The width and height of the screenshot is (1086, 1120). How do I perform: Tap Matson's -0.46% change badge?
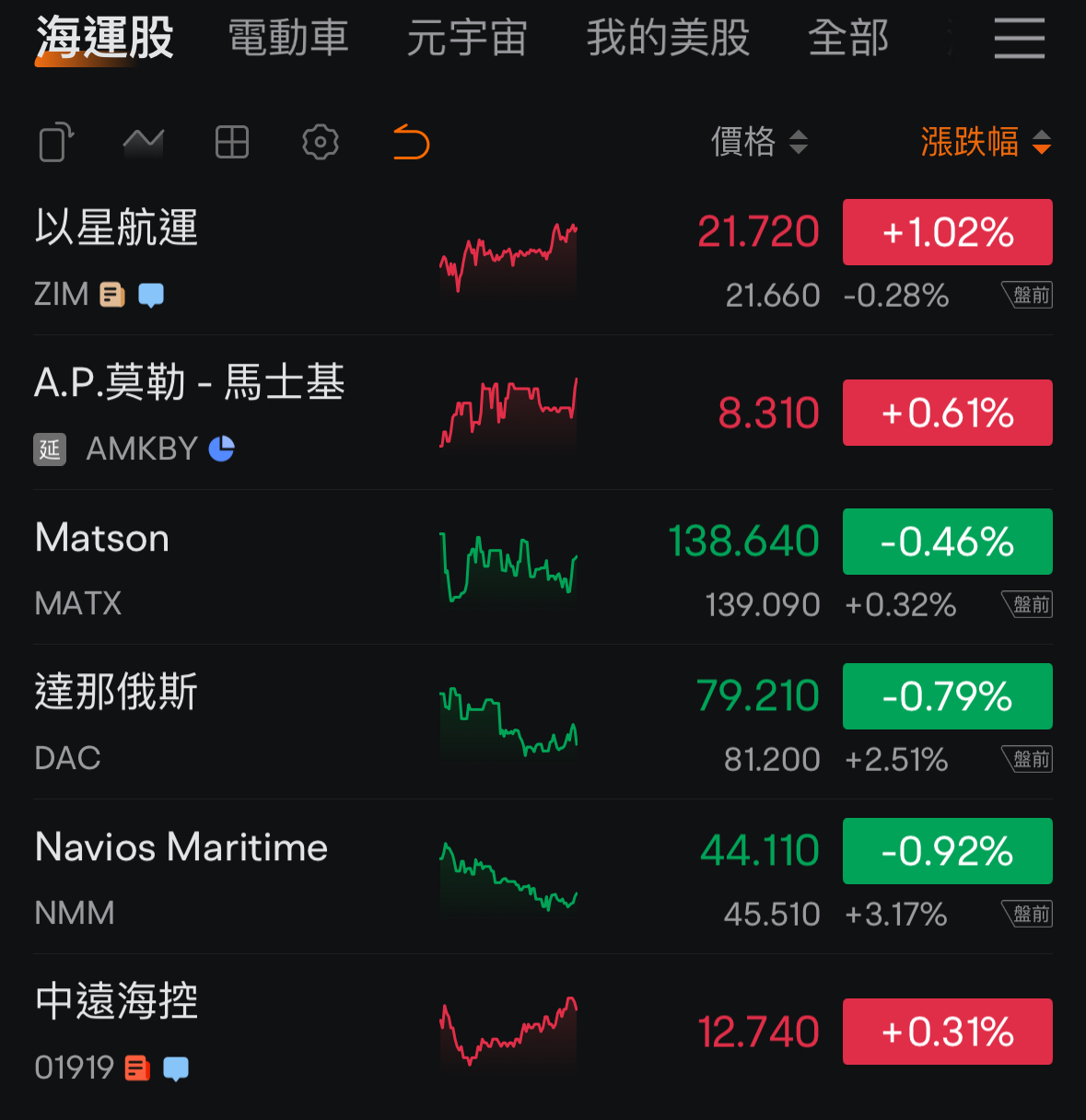coord(947,542)
